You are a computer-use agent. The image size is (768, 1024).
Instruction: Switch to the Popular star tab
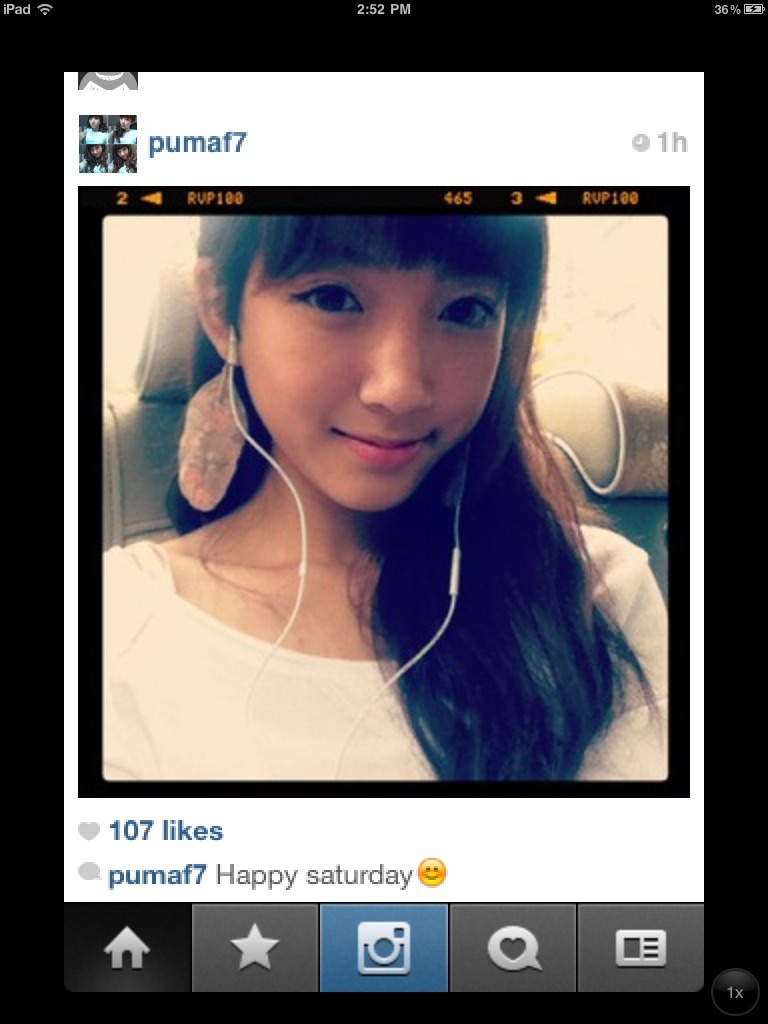point(255,947)
